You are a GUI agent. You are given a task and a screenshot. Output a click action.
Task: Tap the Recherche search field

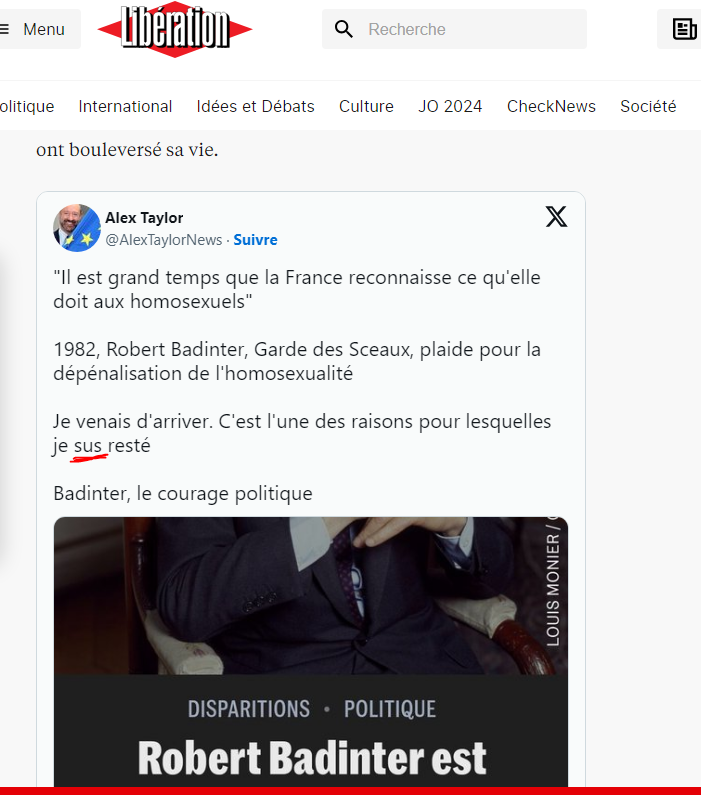(x=470, y=30)
